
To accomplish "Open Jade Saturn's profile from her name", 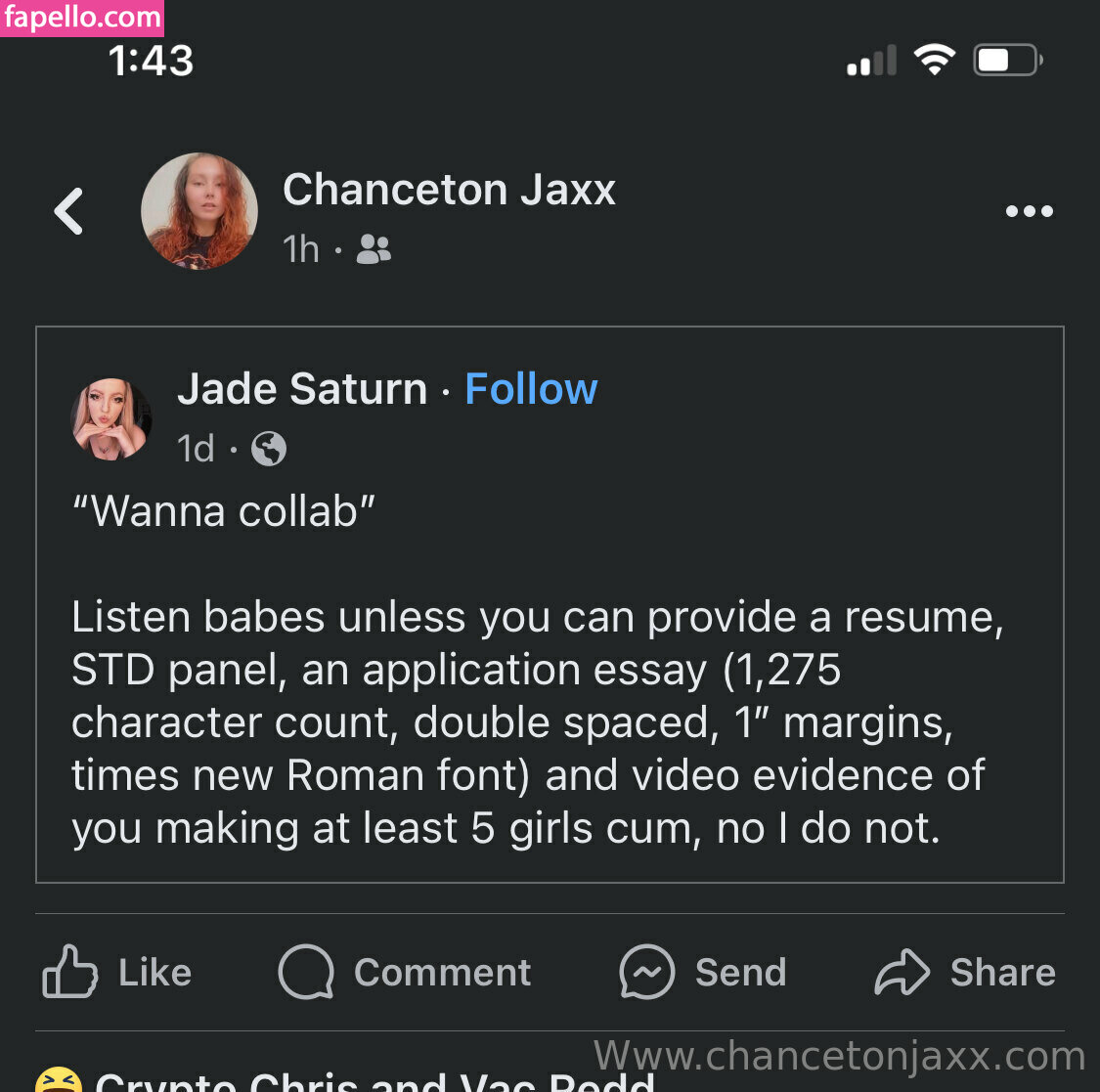I will (x=302, y=389).
